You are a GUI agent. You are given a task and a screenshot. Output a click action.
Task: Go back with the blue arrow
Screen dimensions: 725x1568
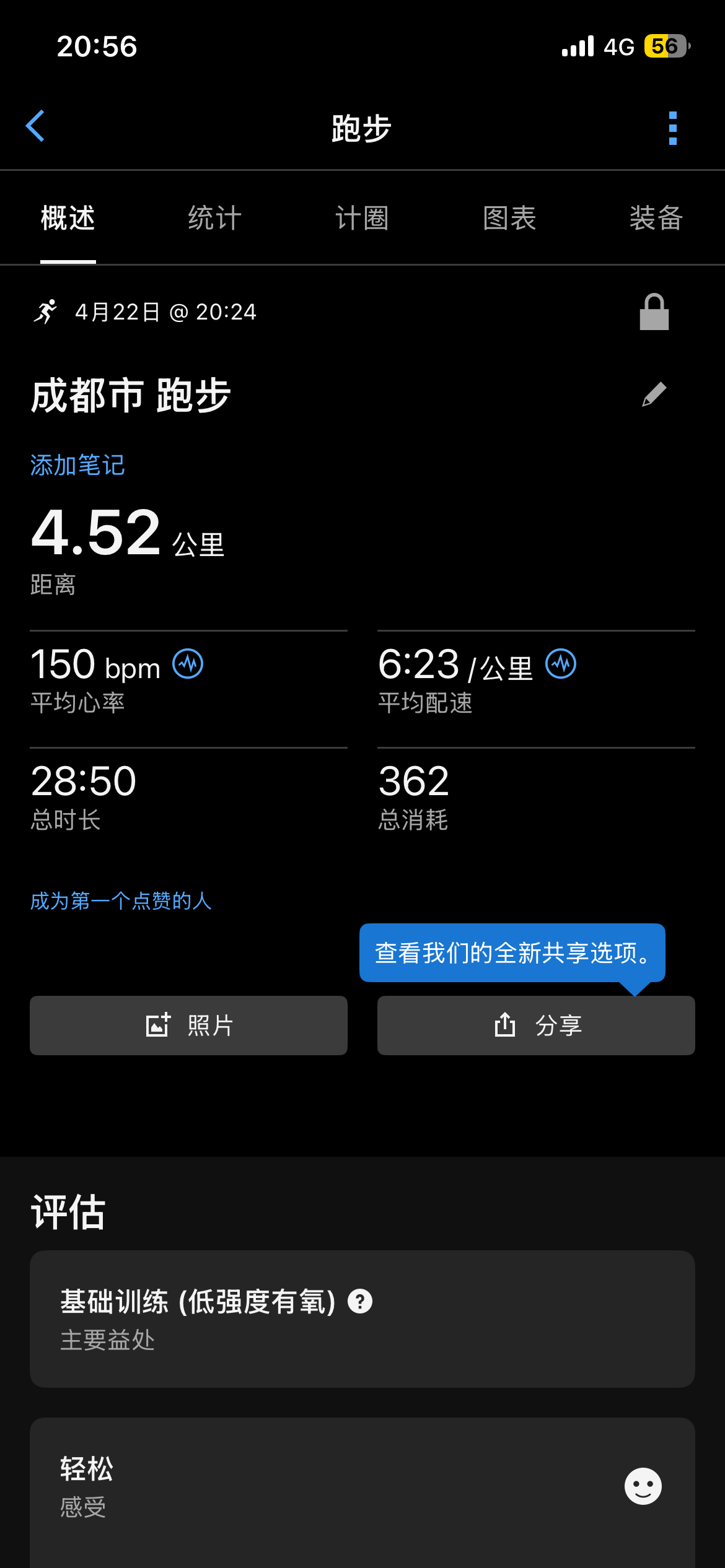35,126
